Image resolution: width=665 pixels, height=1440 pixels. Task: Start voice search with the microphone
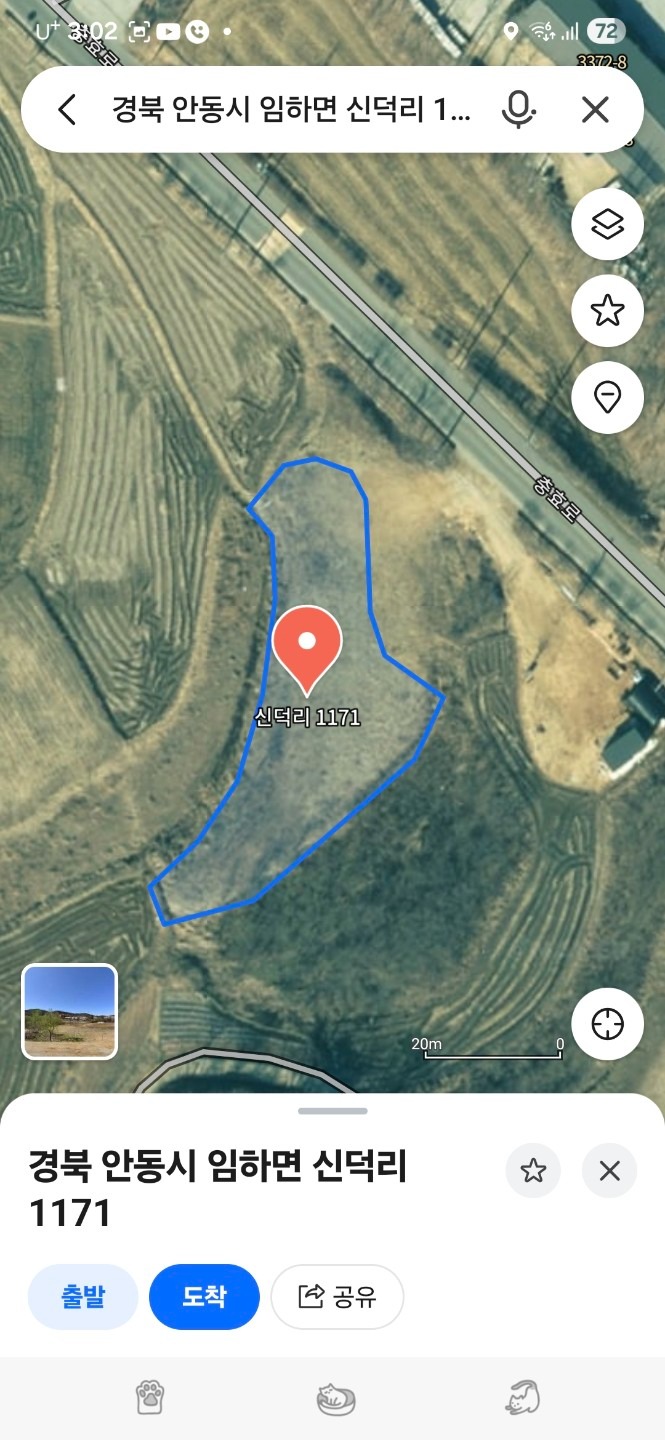(518, 109)
